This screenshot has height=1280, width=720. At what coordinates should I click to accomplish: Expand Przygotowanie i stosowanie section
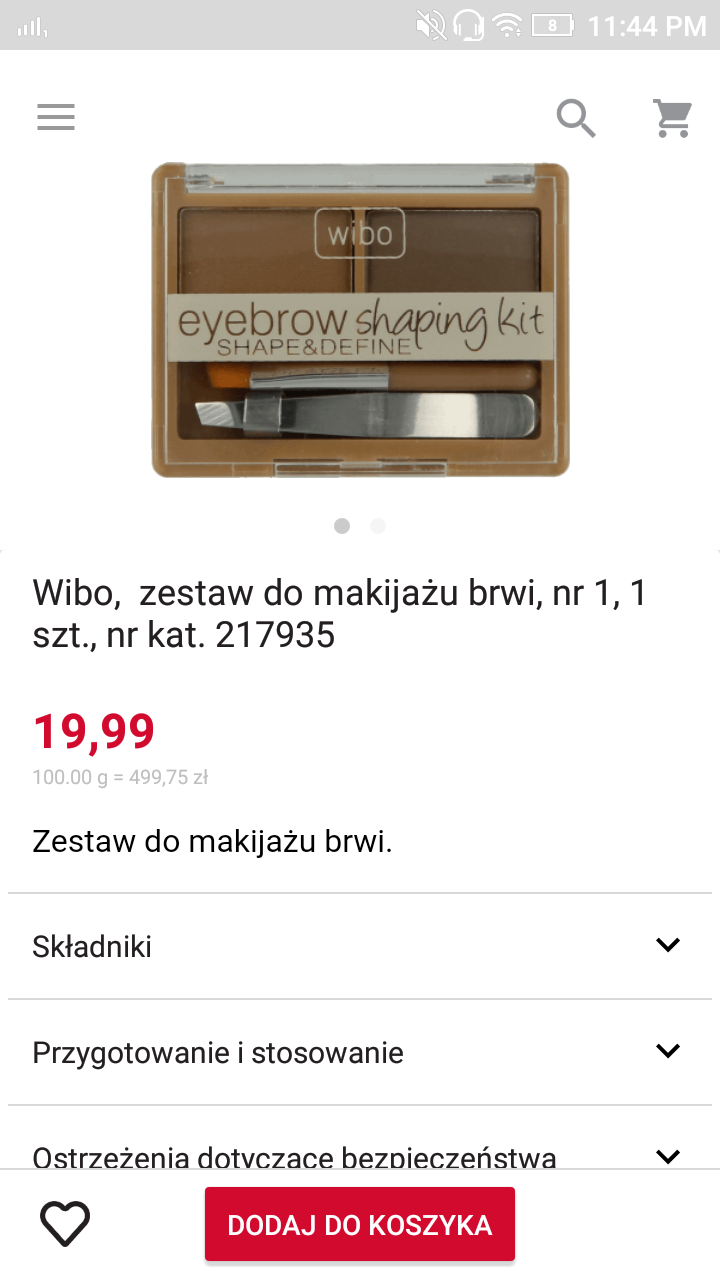pos(360,1052)
